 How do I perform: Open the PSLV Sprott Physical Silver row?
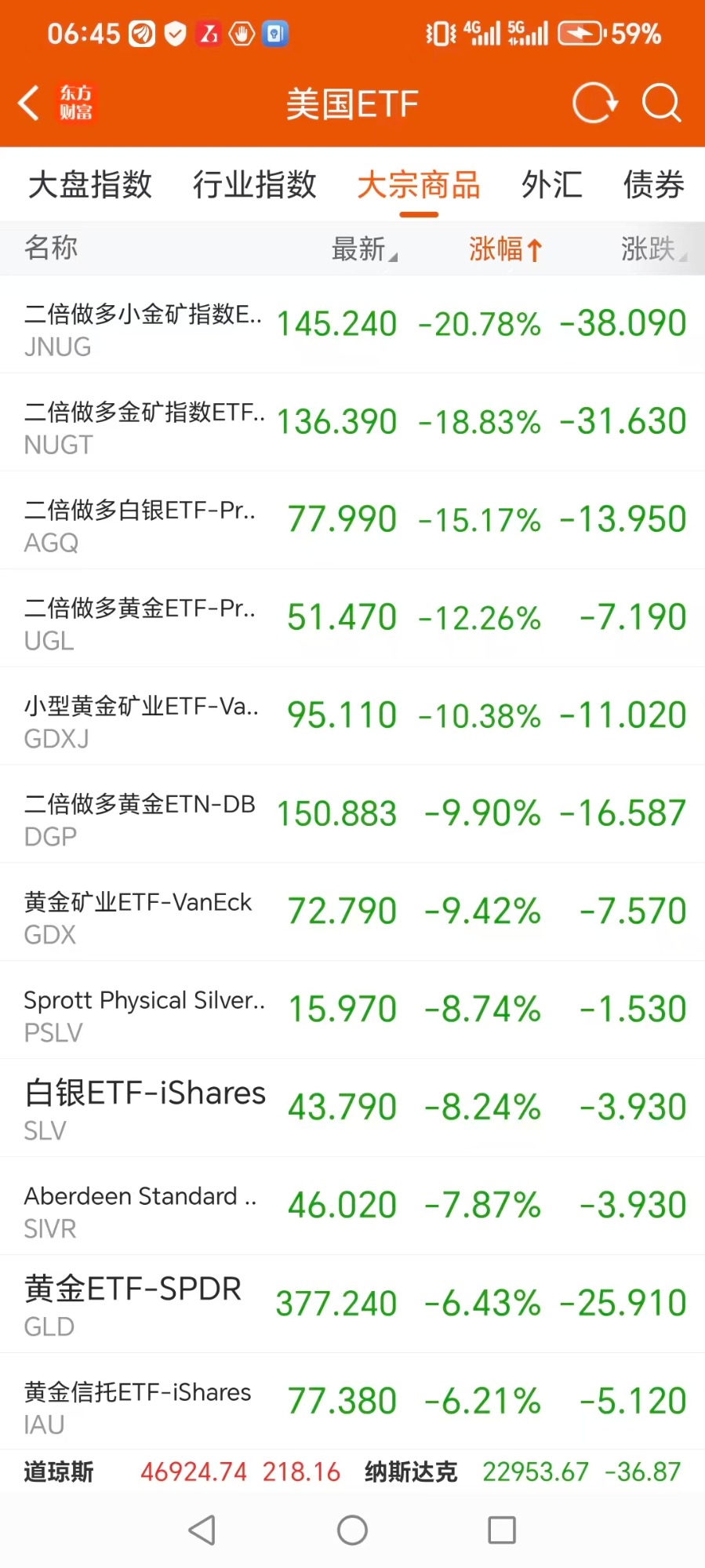click(352, 1010)
